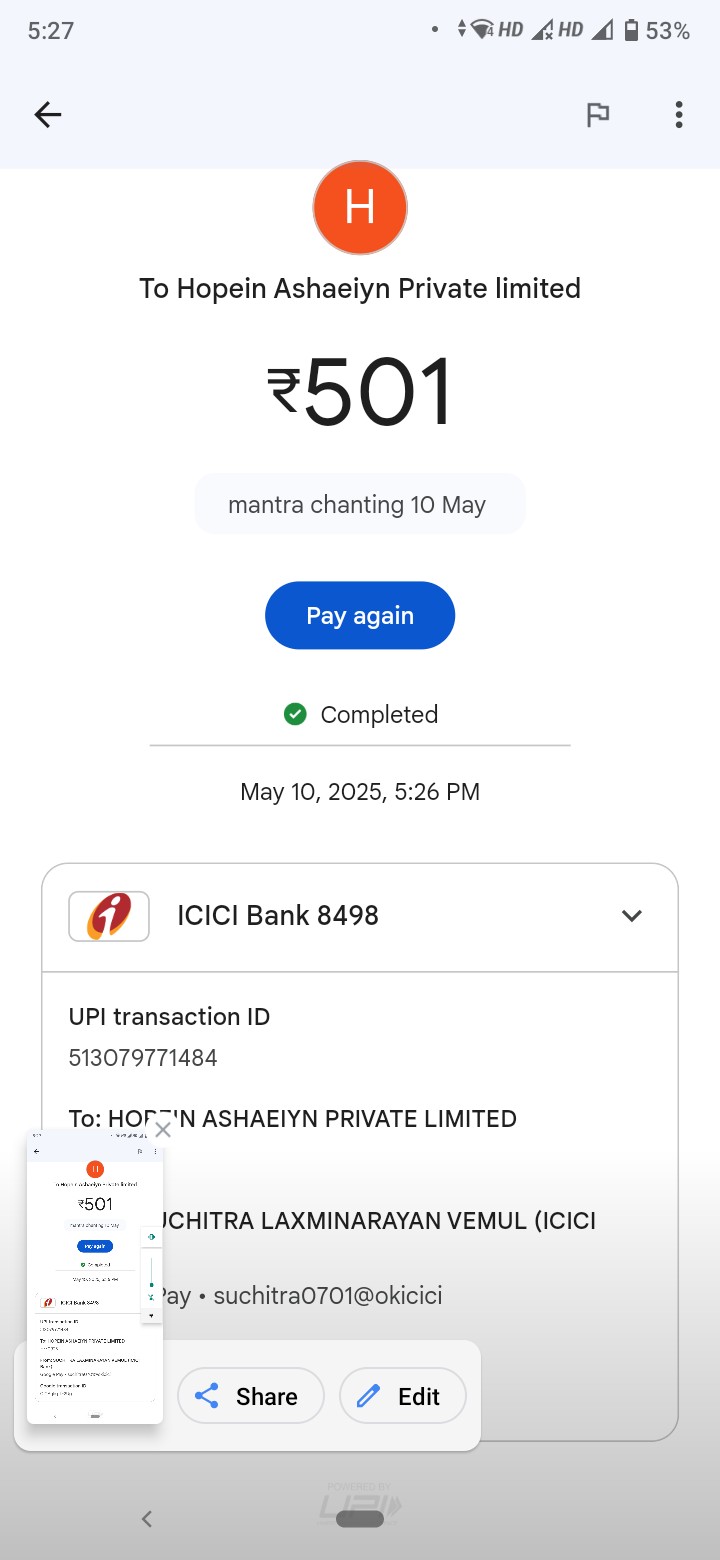720x1560 pixels.
Task: Edit the captured screenshot
Action: (403, 1396)
